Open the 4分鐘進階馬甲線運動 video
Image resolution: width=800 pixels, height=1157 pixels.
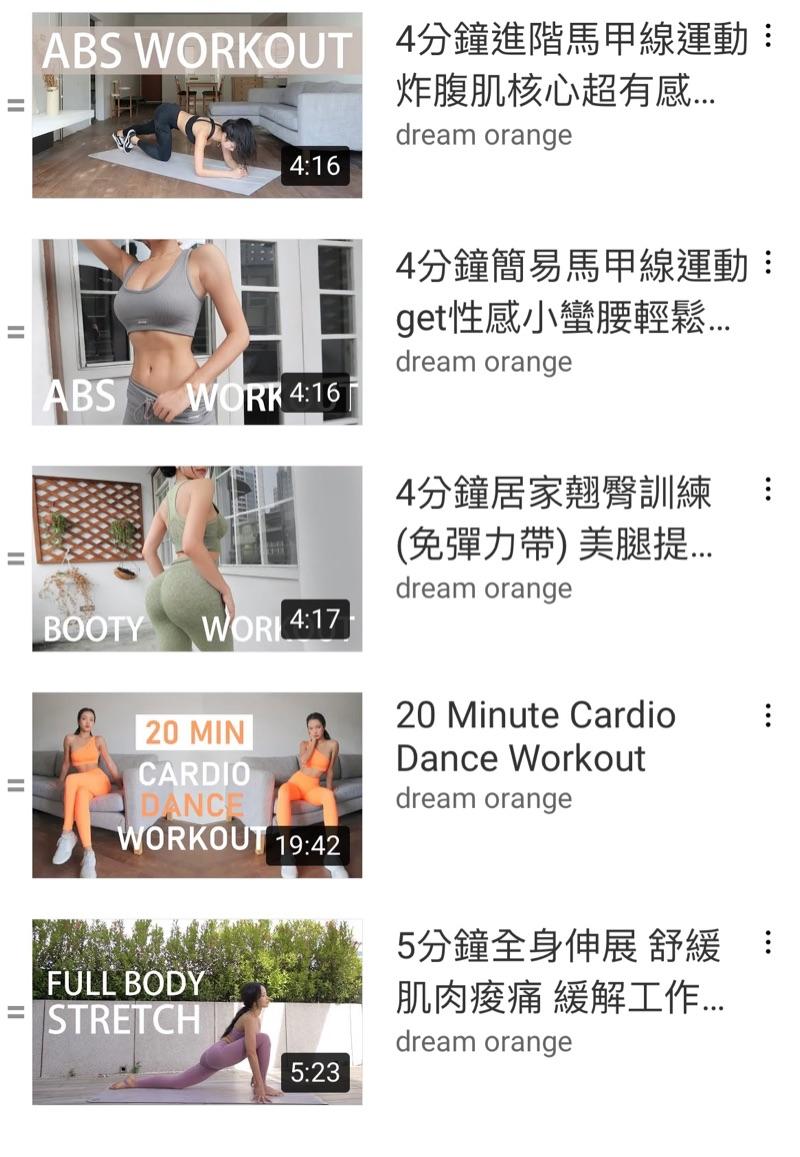pos(197,105)
